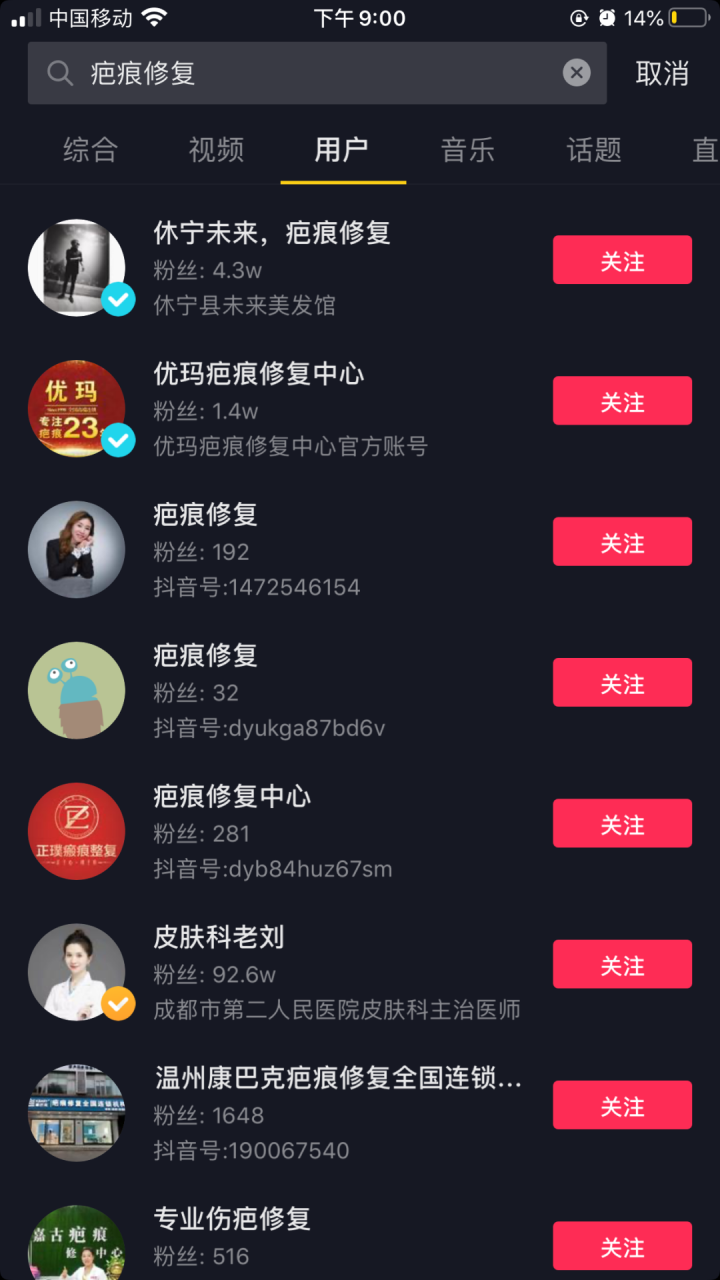The height and width of the screenshot is (1280, 720).
Task: Clear the search text with the X icon
Action: [x=576, y=71]
